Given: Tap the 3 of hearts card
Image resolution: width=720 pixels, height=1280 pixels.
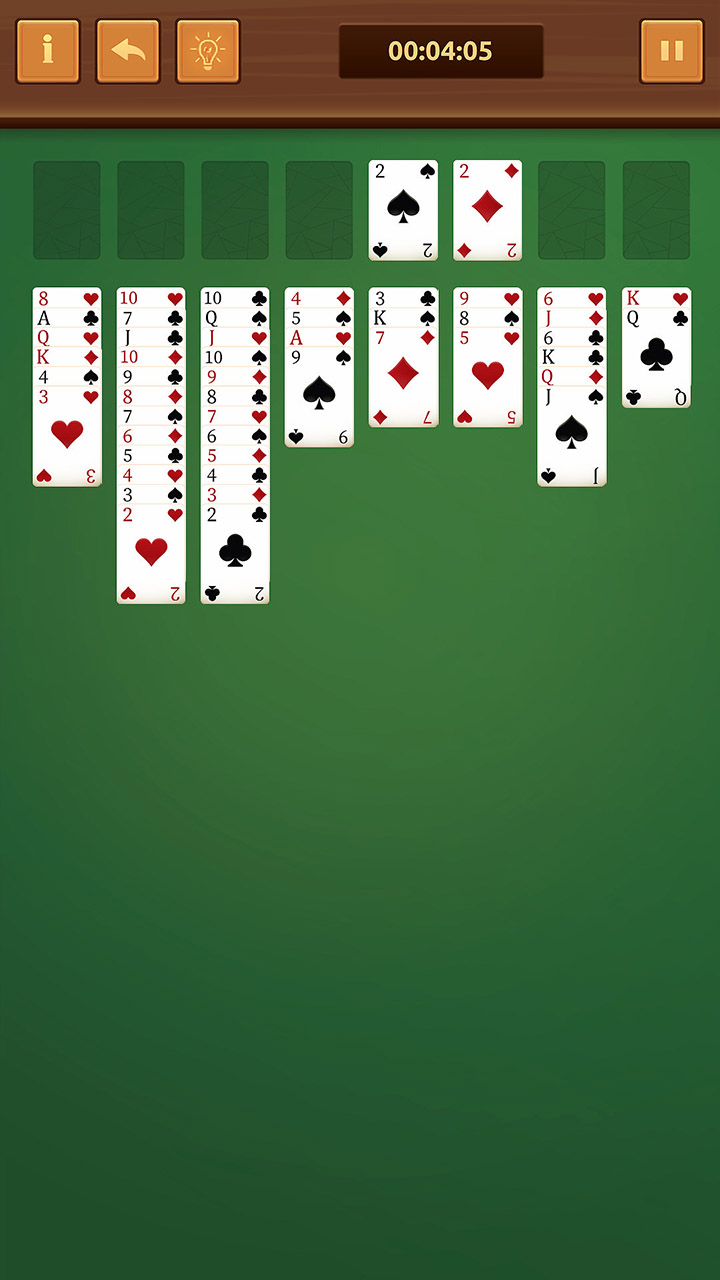Looking at the screenshot, I should (x=67, y=437).
